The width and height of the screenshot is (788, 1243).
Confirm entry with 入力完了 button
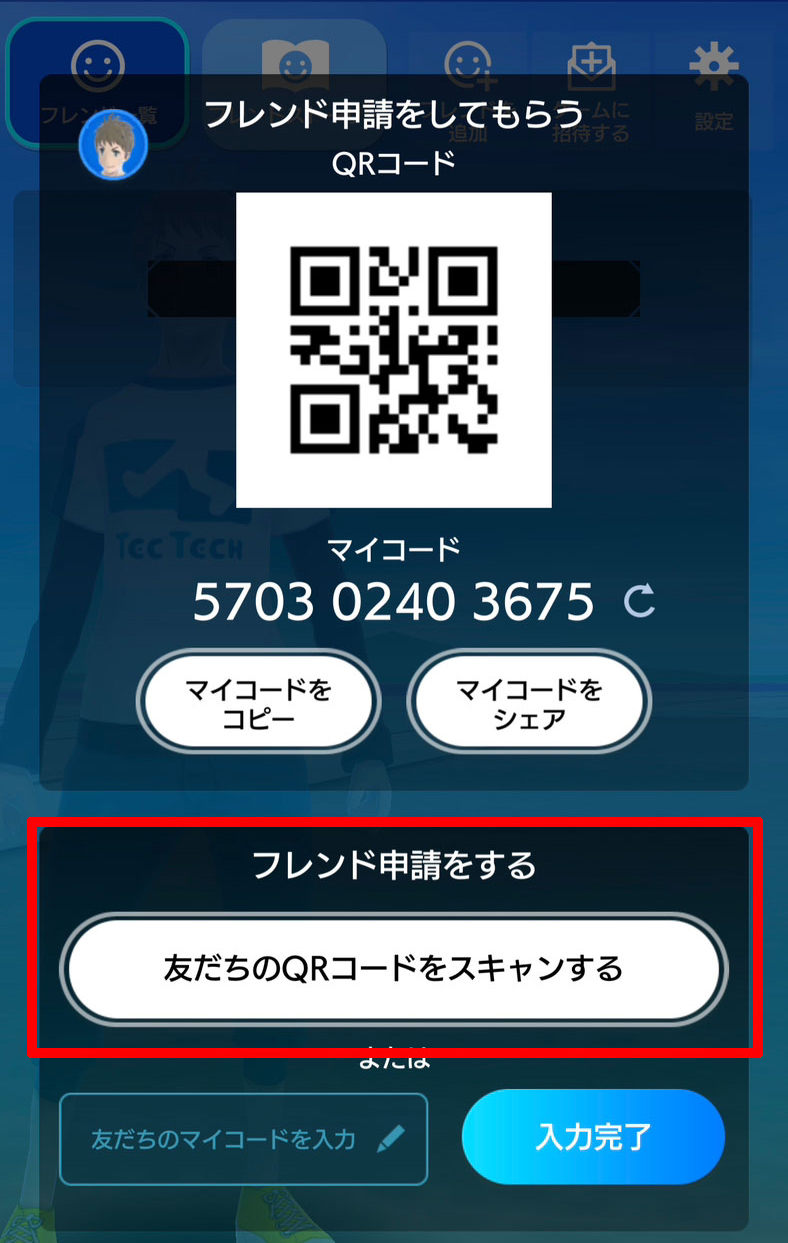(x=593, y=1137)
